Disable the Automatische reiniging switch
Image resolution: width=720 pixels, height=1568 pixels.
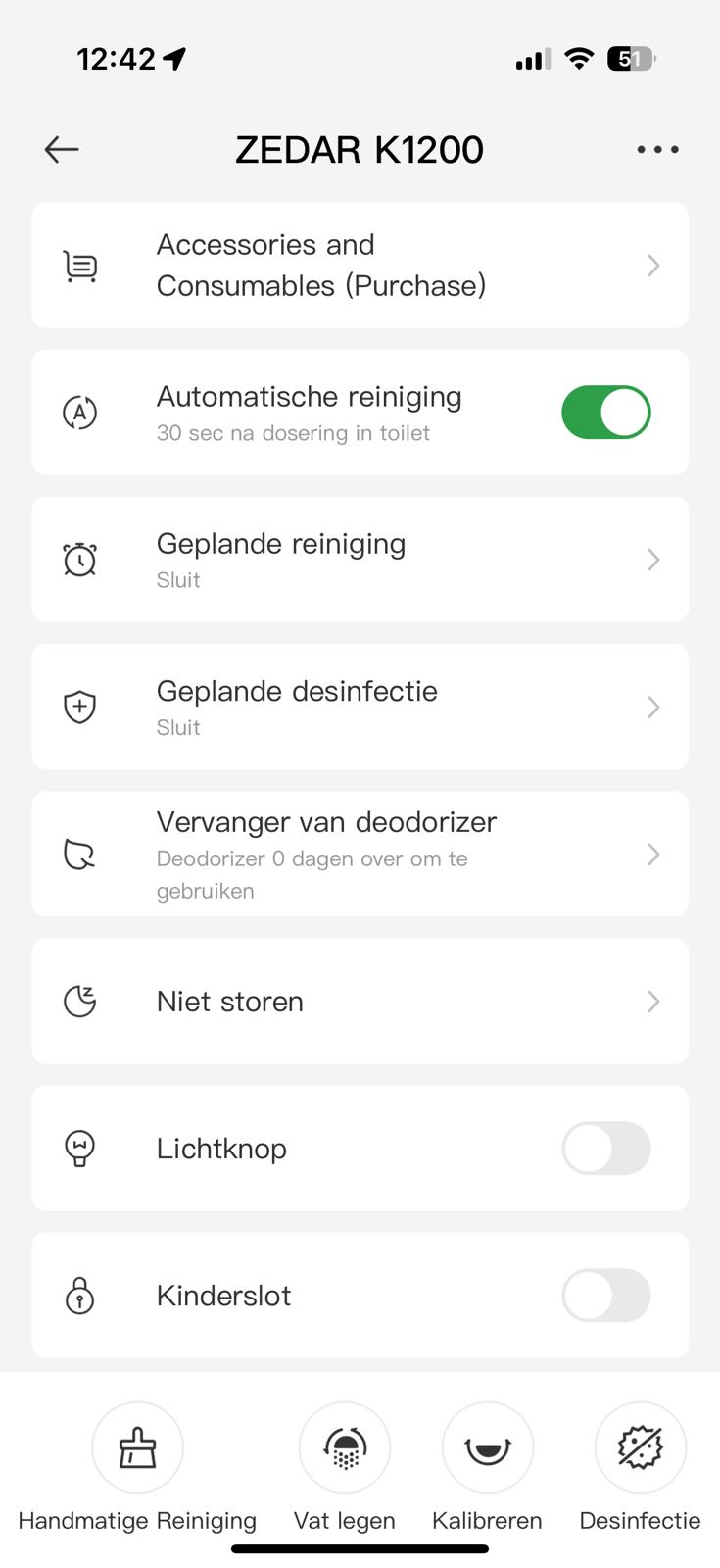605,413
